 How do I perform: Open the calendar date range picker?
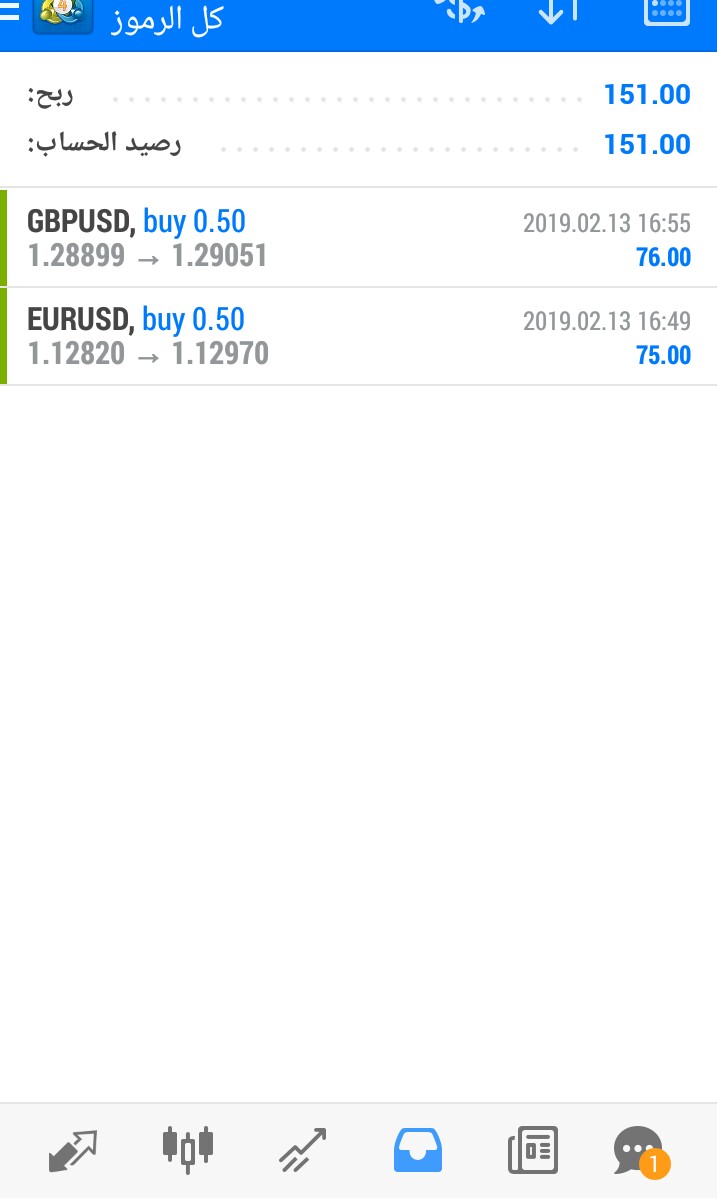point(667,12)
